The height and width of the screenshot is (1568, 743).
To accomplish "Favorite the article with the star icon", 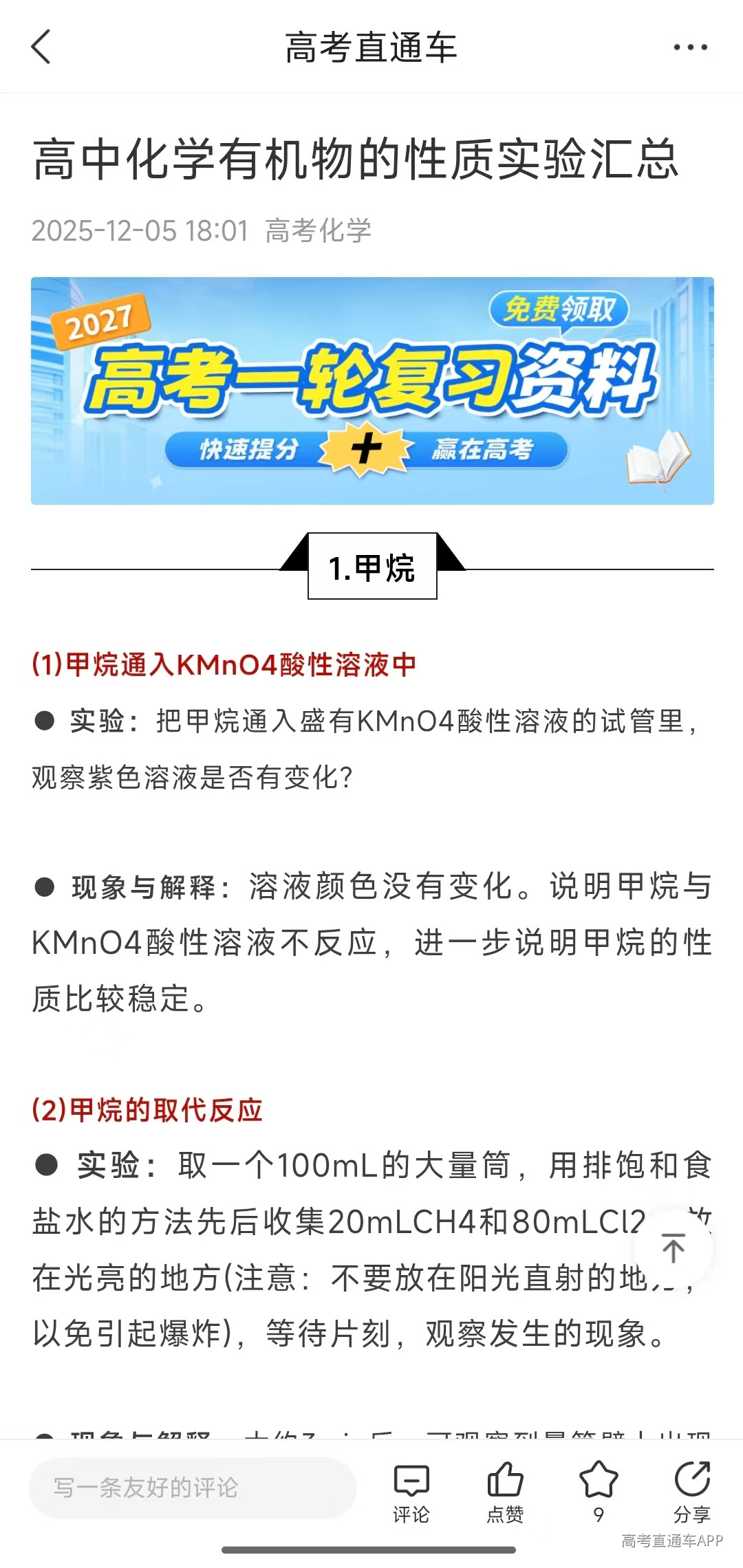I will pyautogui.click(x=599, y=1492).
